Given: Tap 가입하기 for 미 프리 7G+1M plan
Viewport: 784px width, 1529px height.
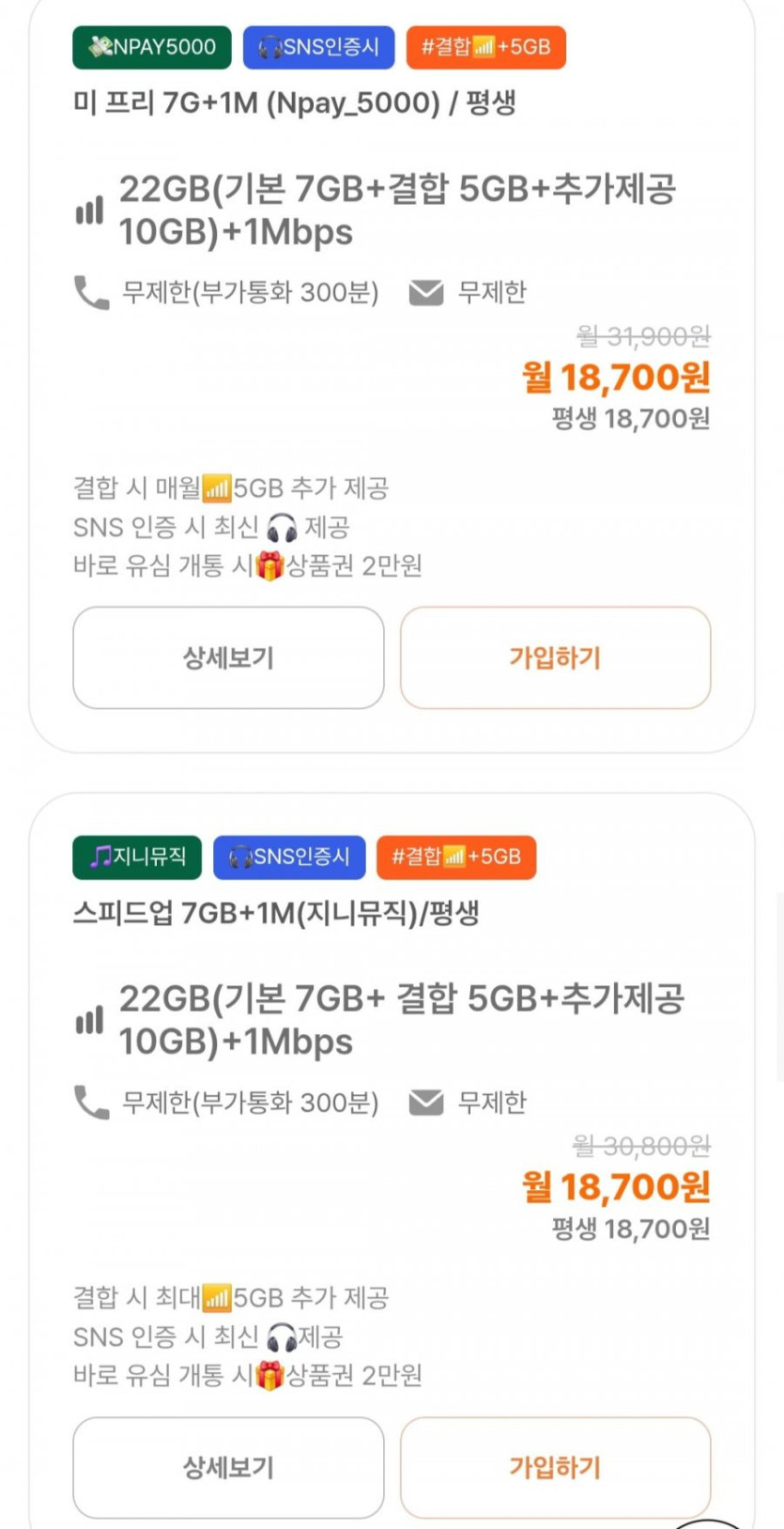Looking at the screenshot, I should tap(555, 657).
